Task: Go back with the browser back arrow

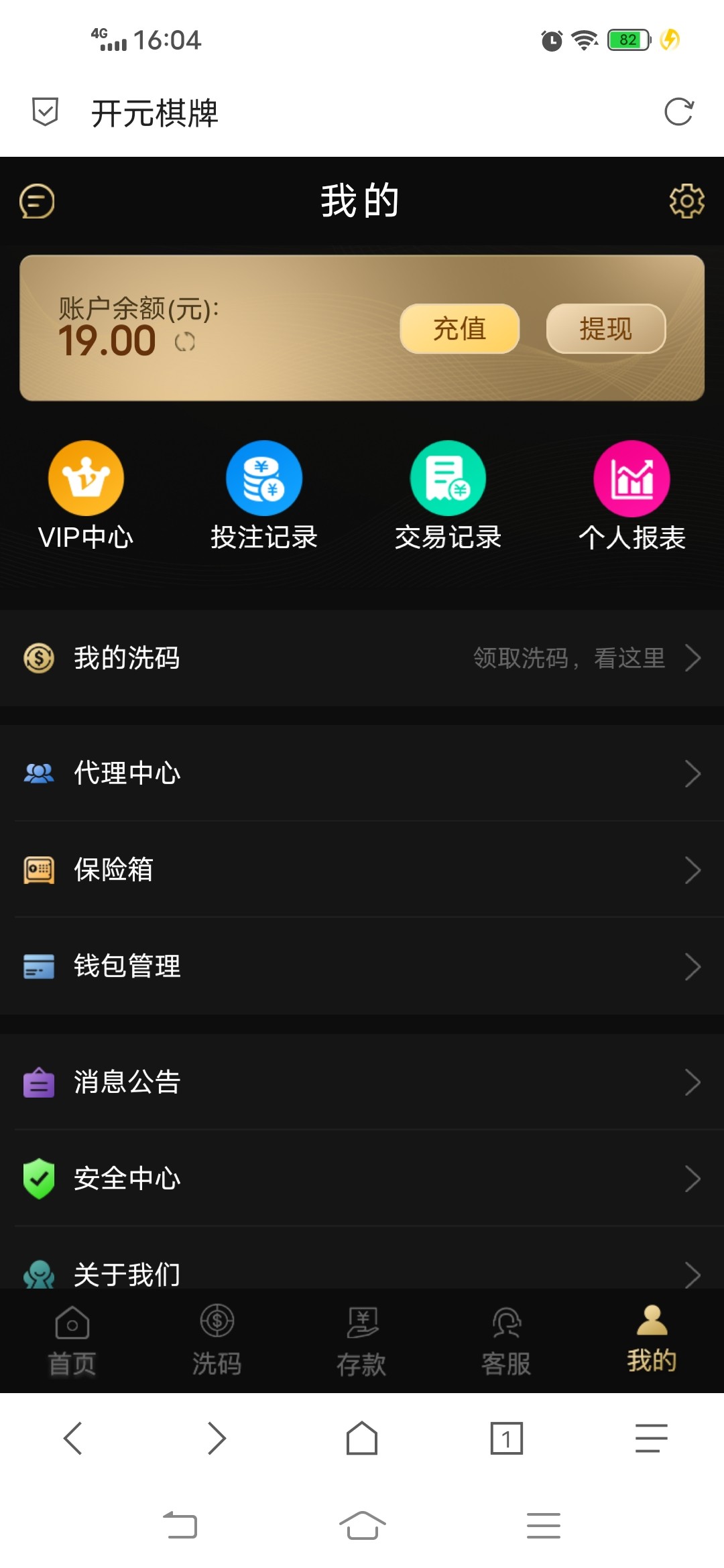Action: (x=72, y=1439)
